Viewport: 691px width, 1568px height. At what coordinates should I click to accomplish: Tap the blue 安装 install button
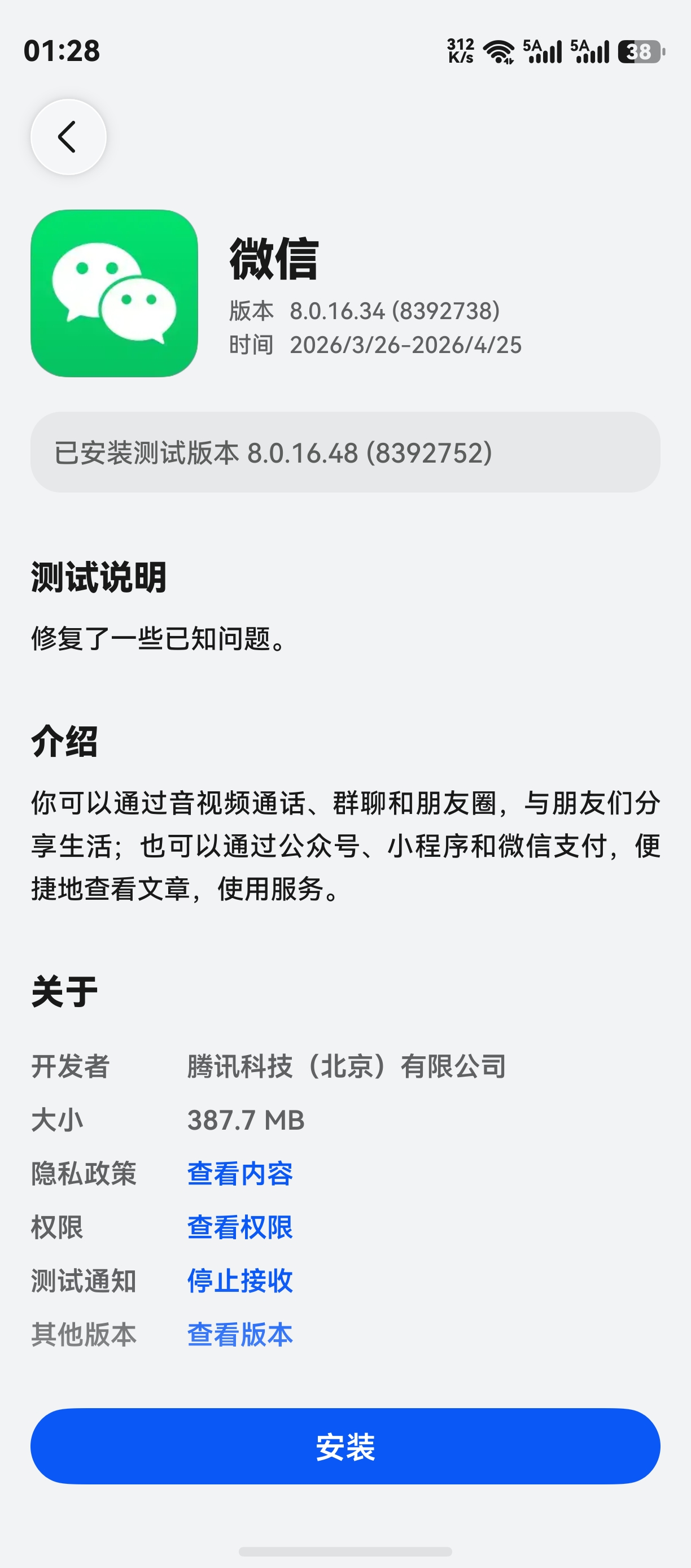(x=345, y=1446)
